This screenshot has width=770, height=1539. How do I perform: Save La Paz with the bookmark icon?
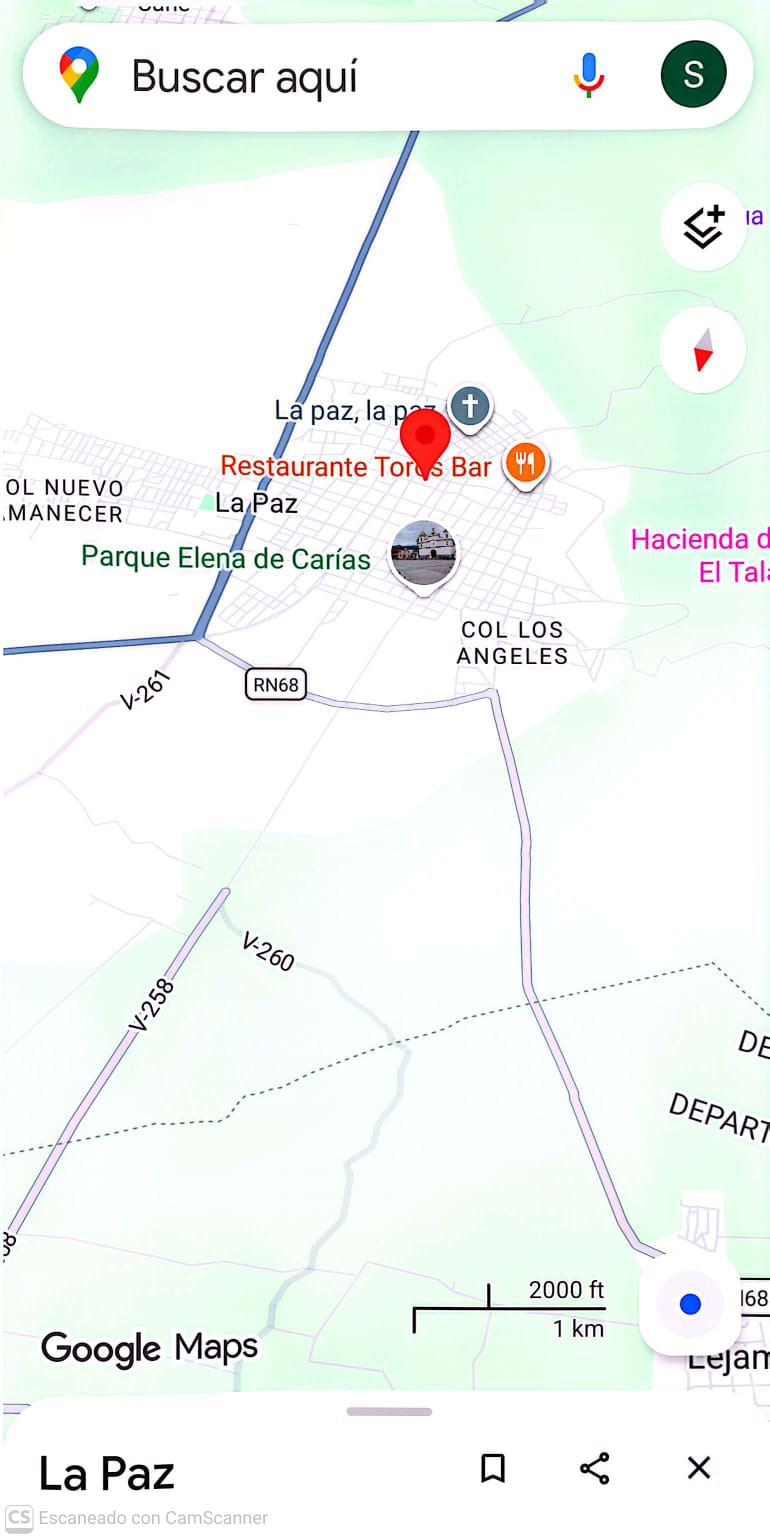point(492,1468)
